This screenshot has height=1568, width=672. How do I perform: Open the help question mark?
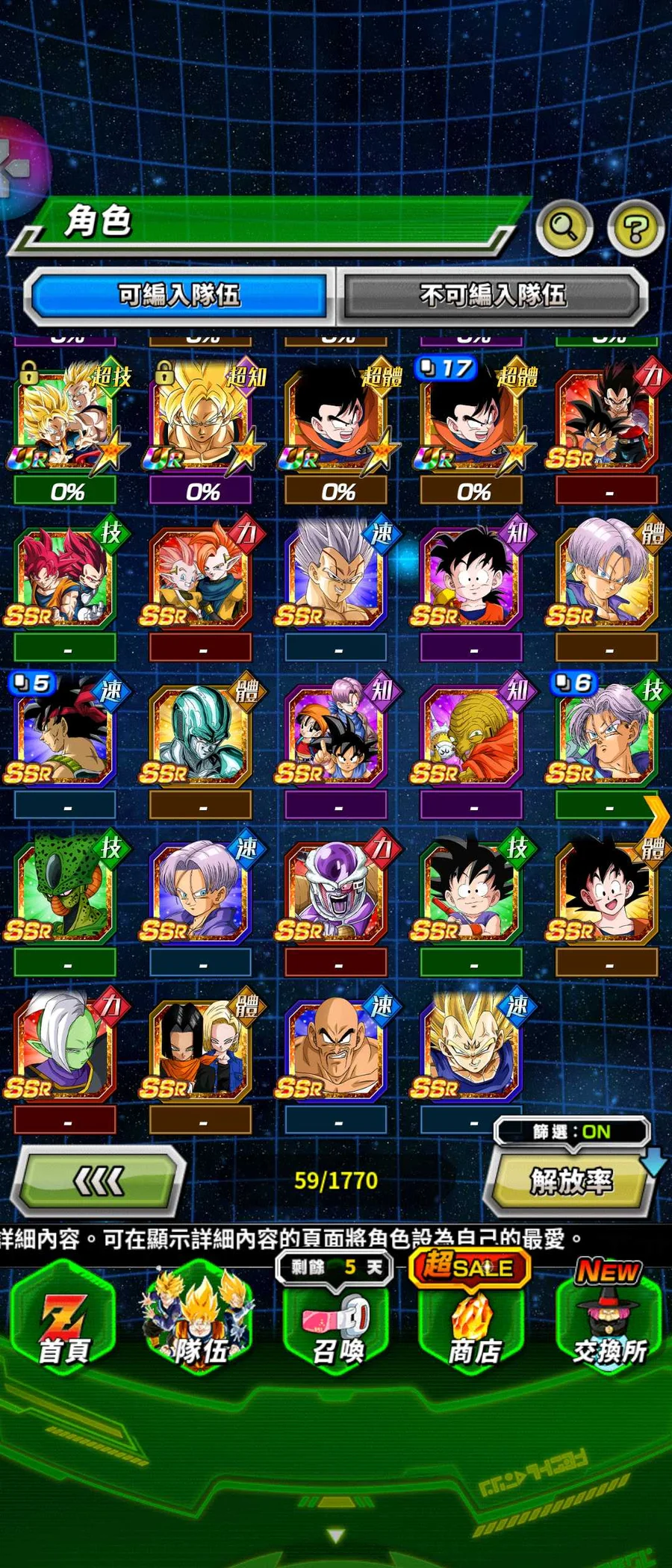click(x=635, y=228)
